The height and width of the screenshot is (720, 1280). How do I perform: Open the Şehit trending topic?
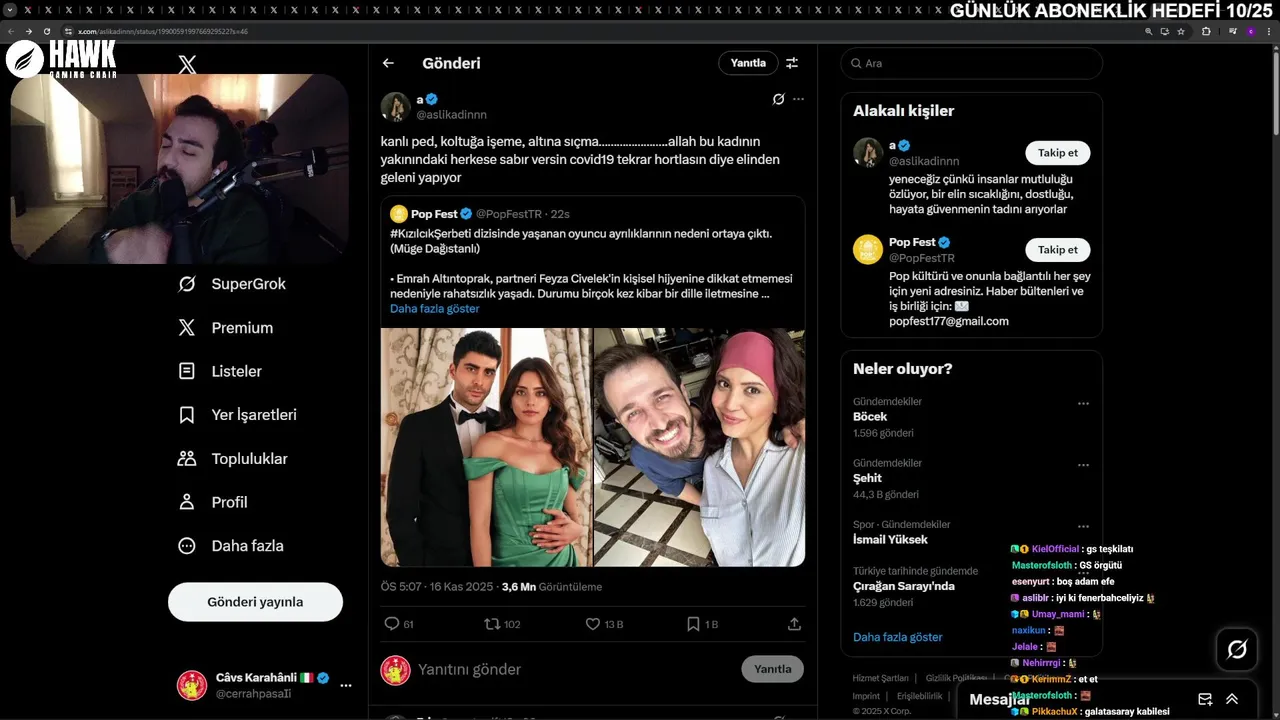(867, 478)
